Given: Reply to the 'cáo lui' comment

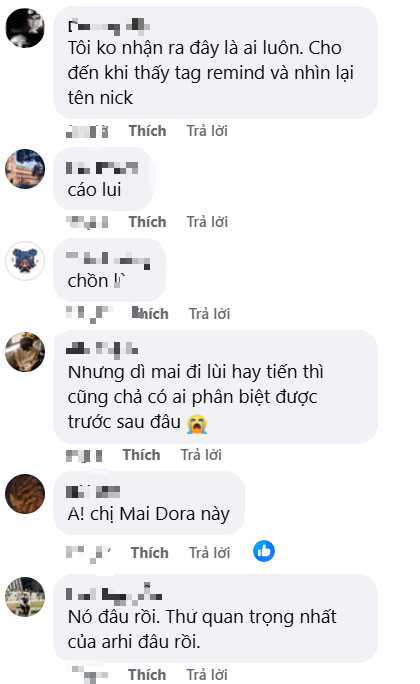Looking at the screenshot, I should coord(207,222).
